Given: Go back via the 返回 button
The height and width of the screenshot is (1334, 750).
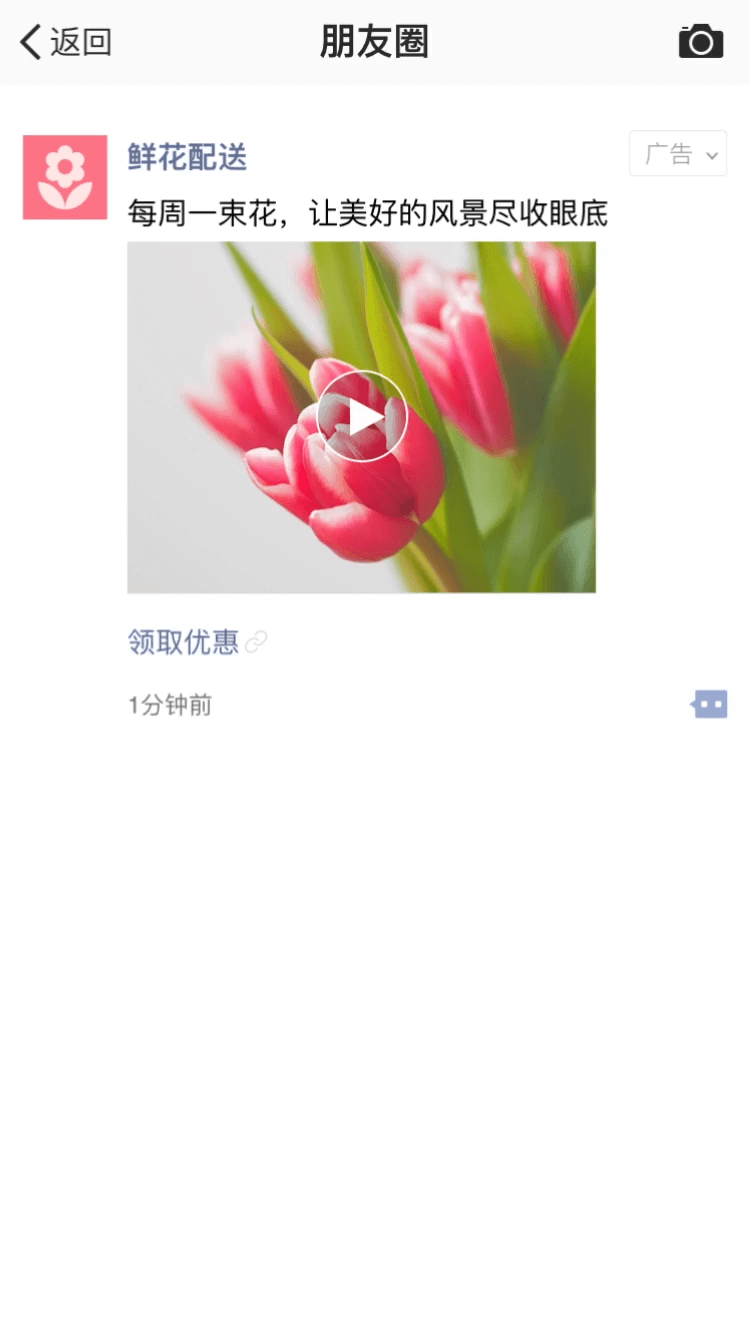Looking at the screenshot, I should [66, 43].
